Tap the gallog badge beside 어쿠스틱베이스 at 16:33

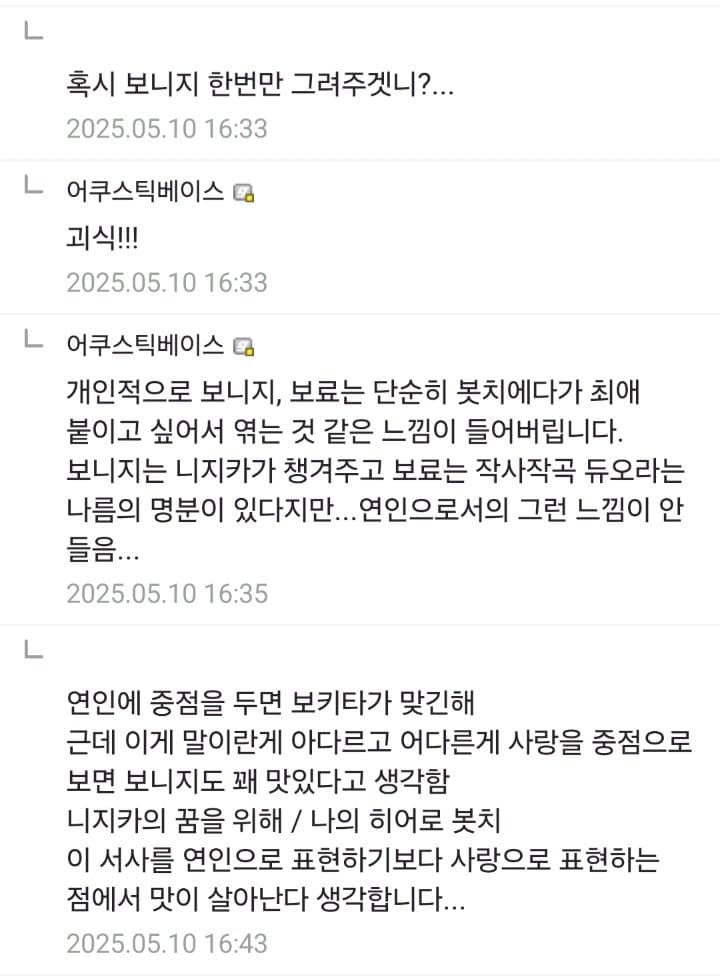coord(244,194)
